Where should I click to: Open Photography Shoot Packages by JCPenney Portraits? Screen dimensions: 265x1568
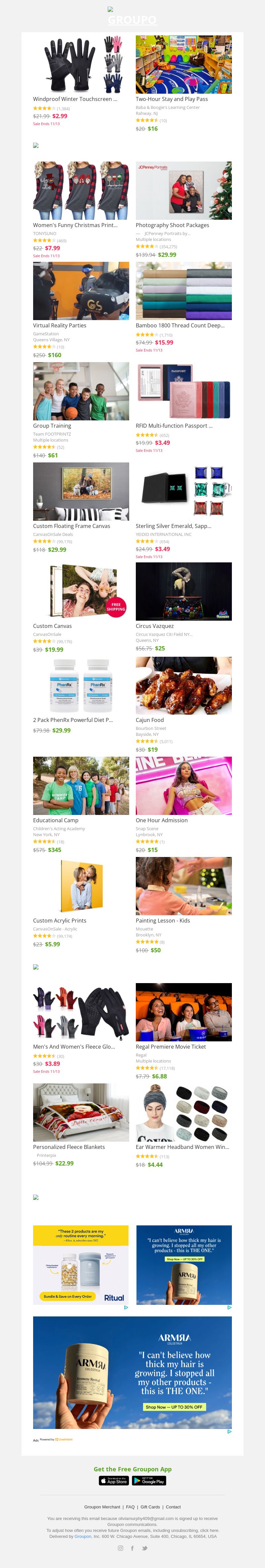[172, 225]
